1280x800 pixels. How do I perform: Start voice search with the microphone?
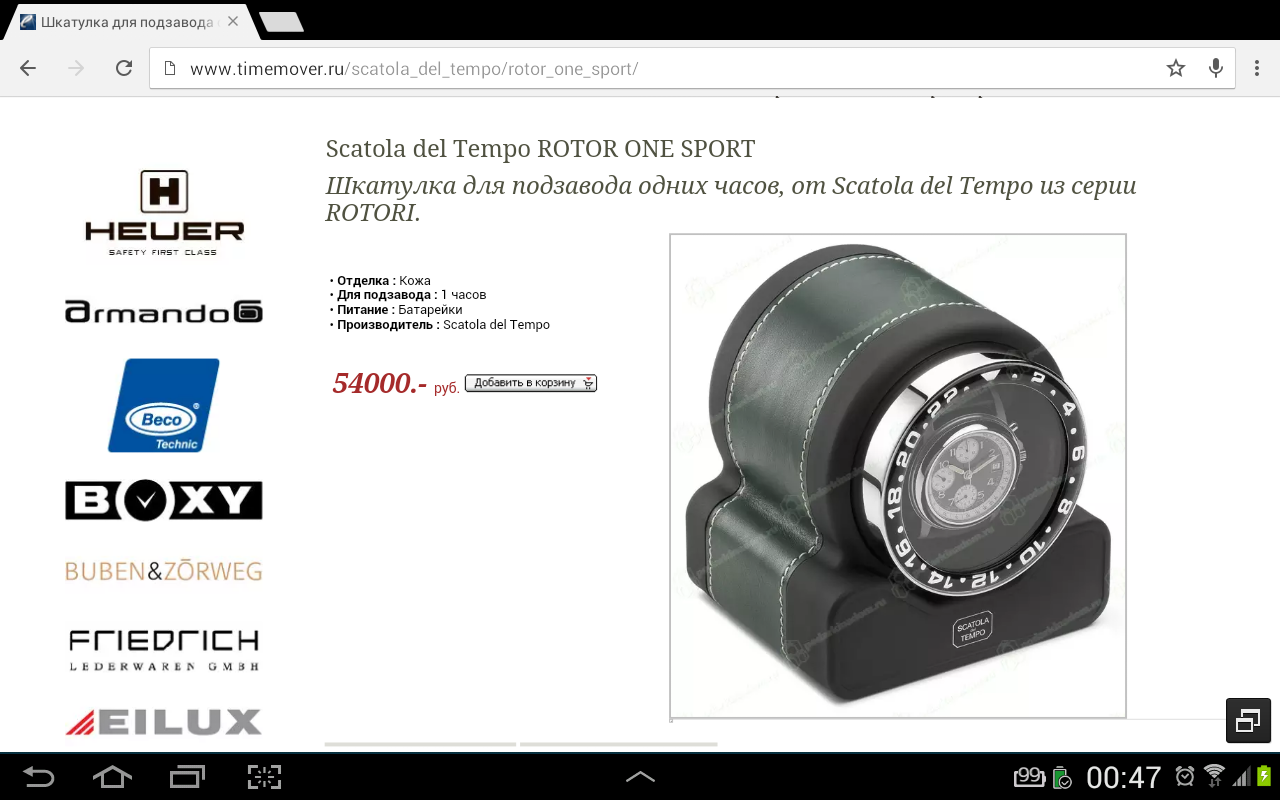1216,68
